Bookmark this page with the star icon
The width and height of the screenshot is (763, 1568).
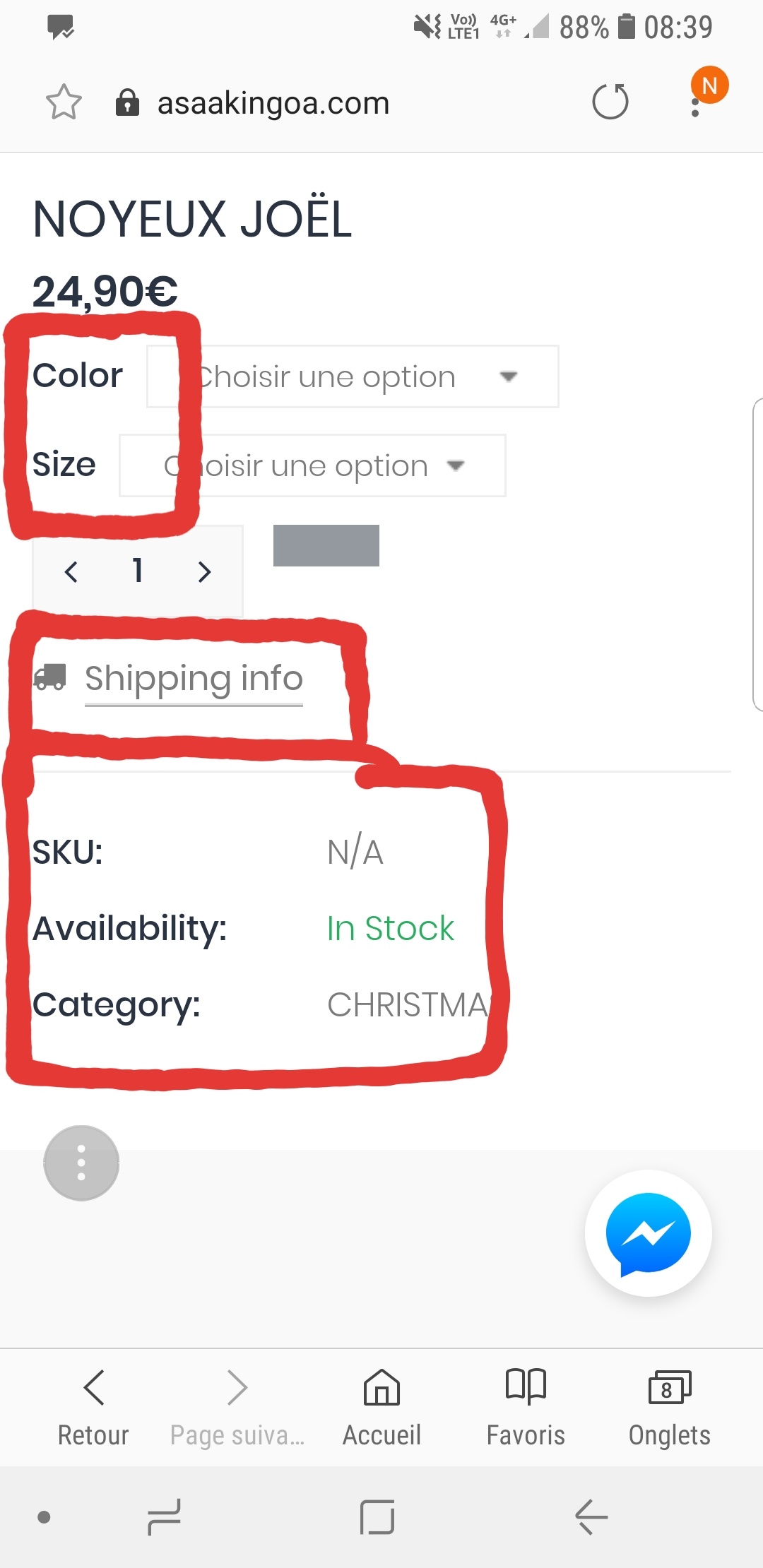point(64,102)
